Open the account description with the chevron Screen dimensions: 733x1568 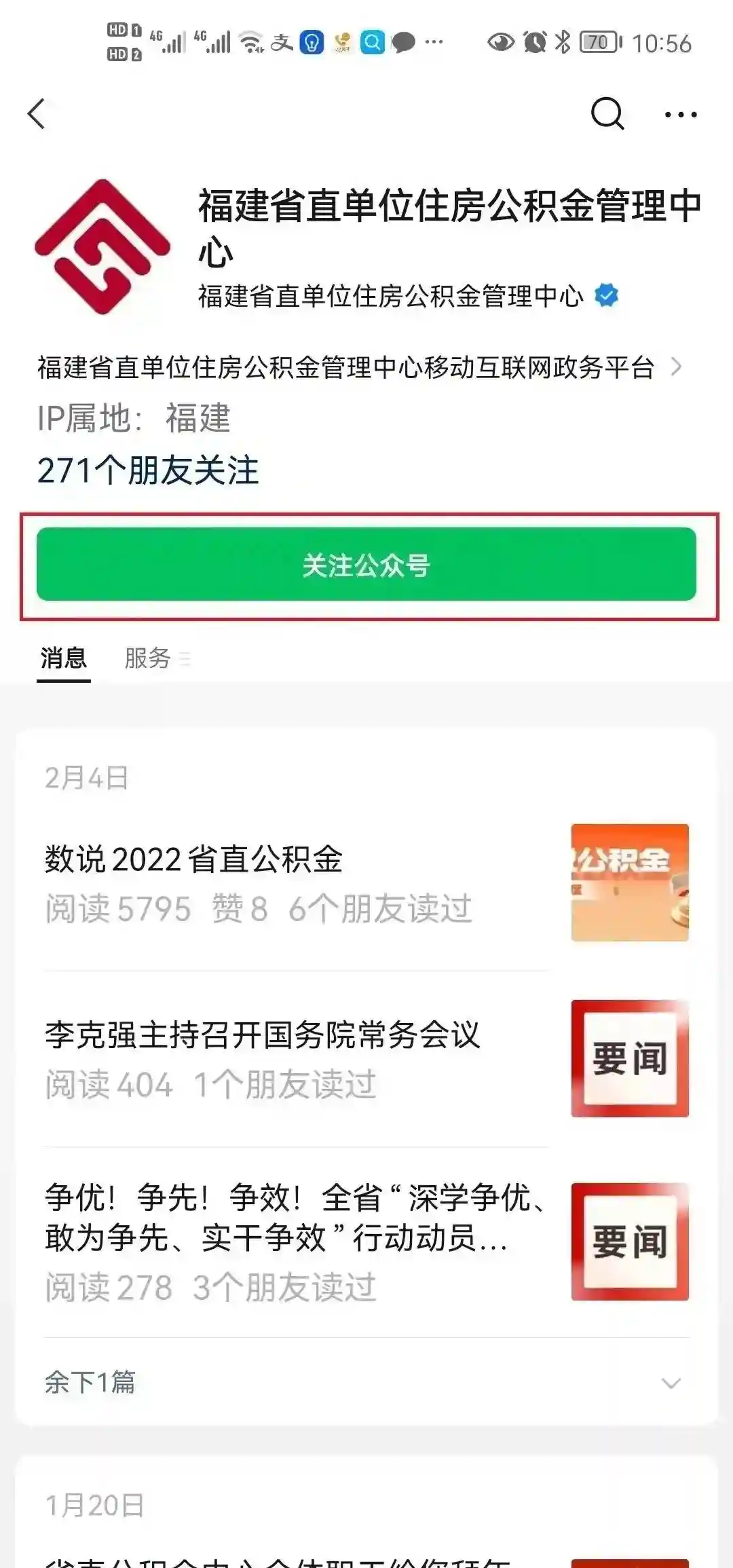pyautogui.click(x=676, y=367)
